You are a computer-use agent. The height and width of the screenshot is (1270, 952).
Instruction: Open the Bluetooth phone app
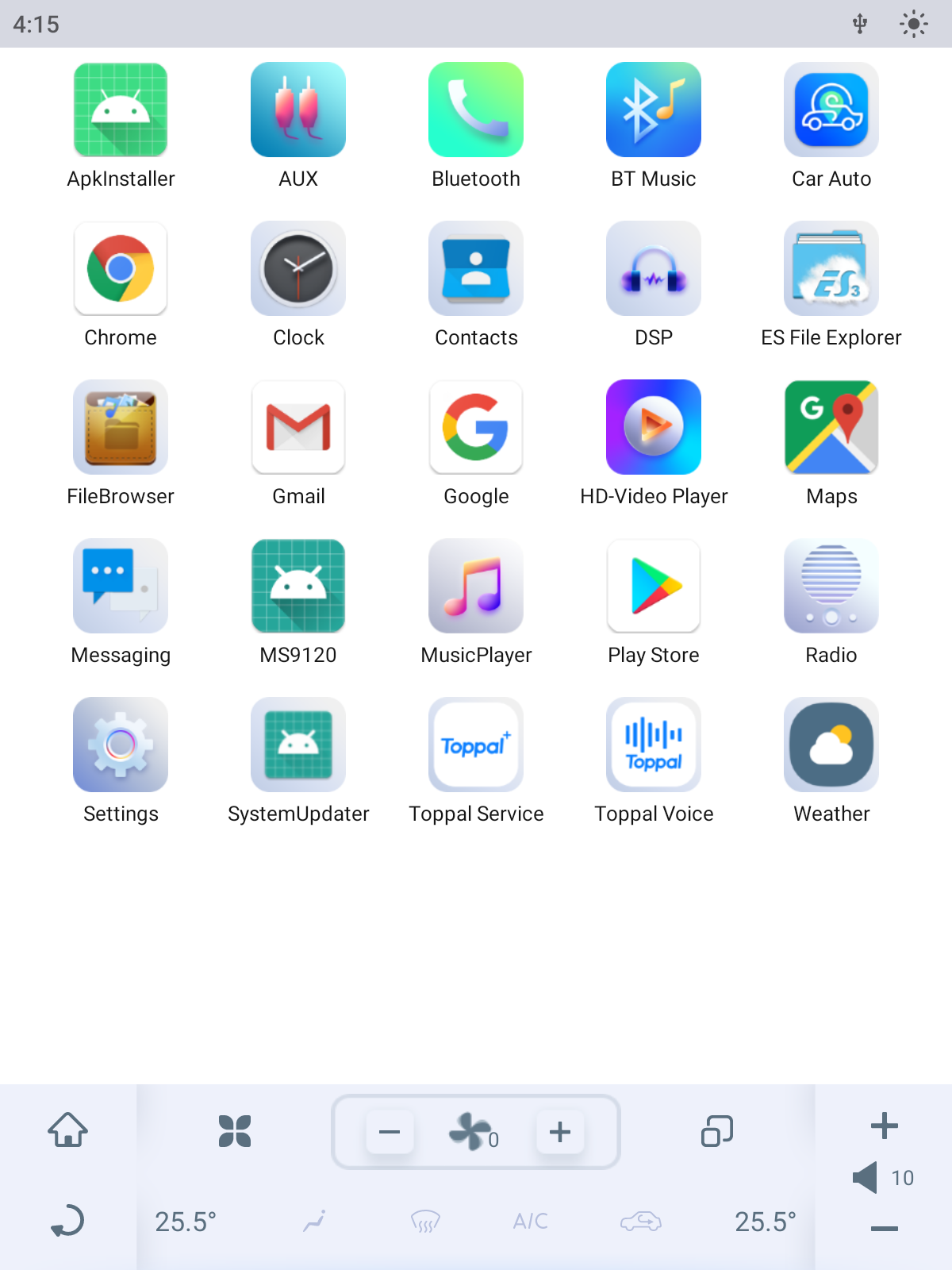click(x=476, y=110)
